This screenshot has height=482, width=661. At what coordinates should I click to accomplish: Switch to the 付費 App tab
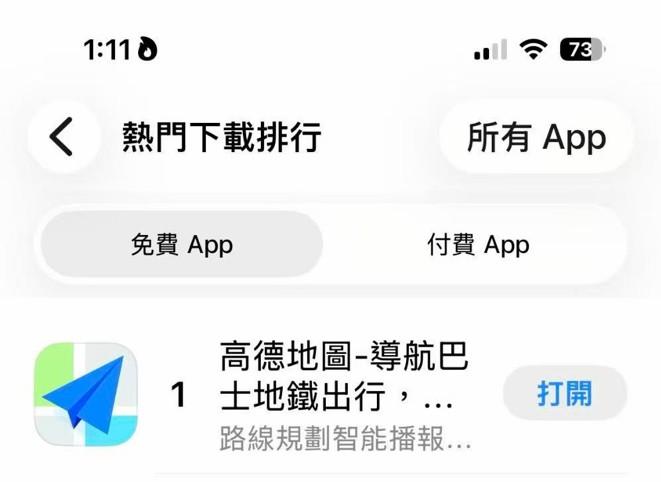tap(478, 245)
